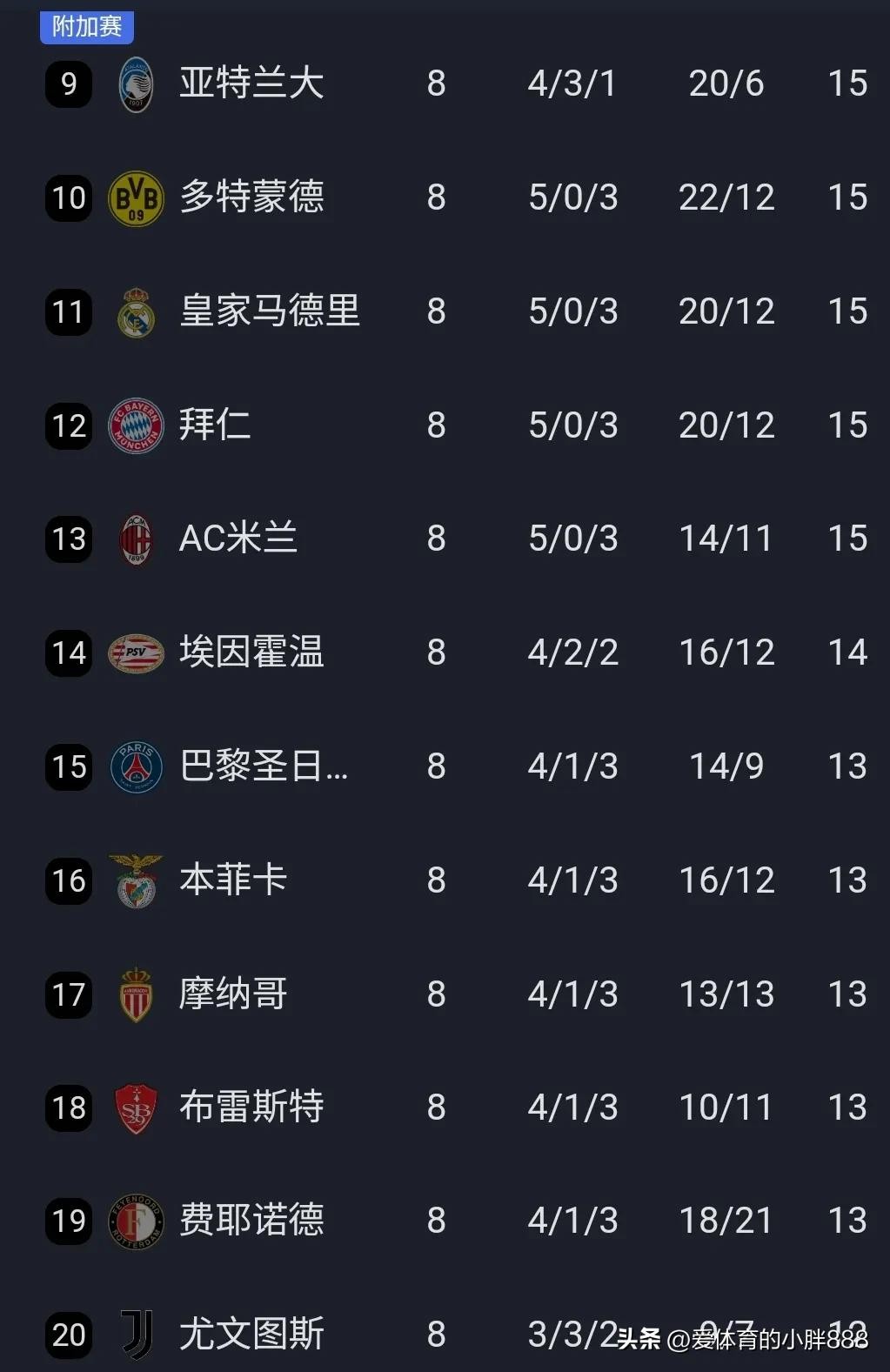Open the 亚特兰大 team row
The width and height of the screenshot is (890, 1372).
[x=251, y=84]
